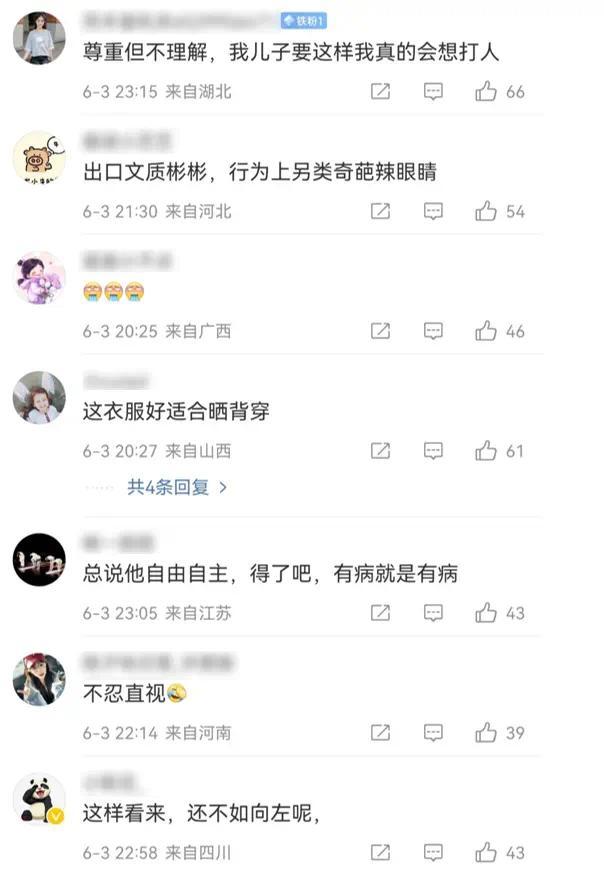Like the comment '不忍直视'

(x=487, y=733)
